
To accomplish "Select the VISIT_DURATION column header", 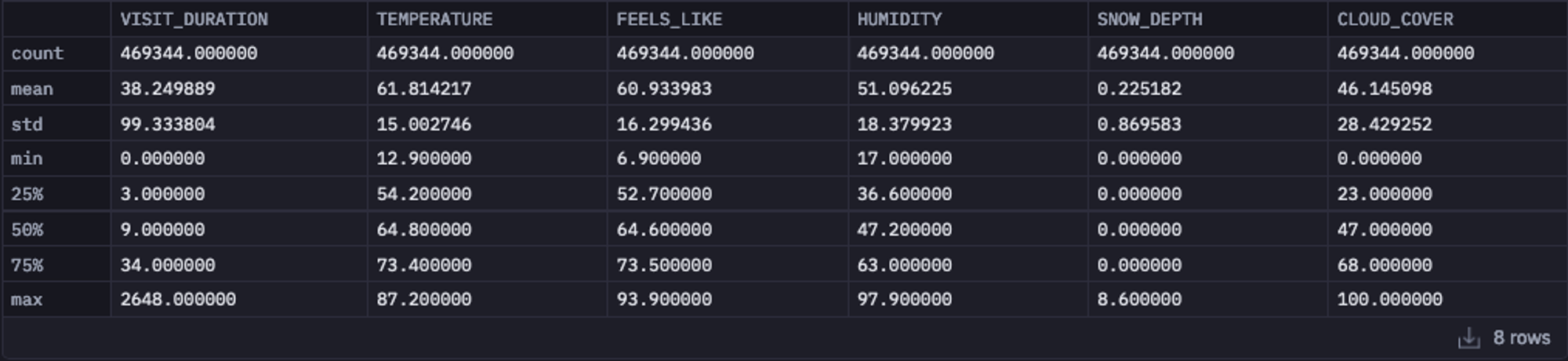I will click(194, 20).
